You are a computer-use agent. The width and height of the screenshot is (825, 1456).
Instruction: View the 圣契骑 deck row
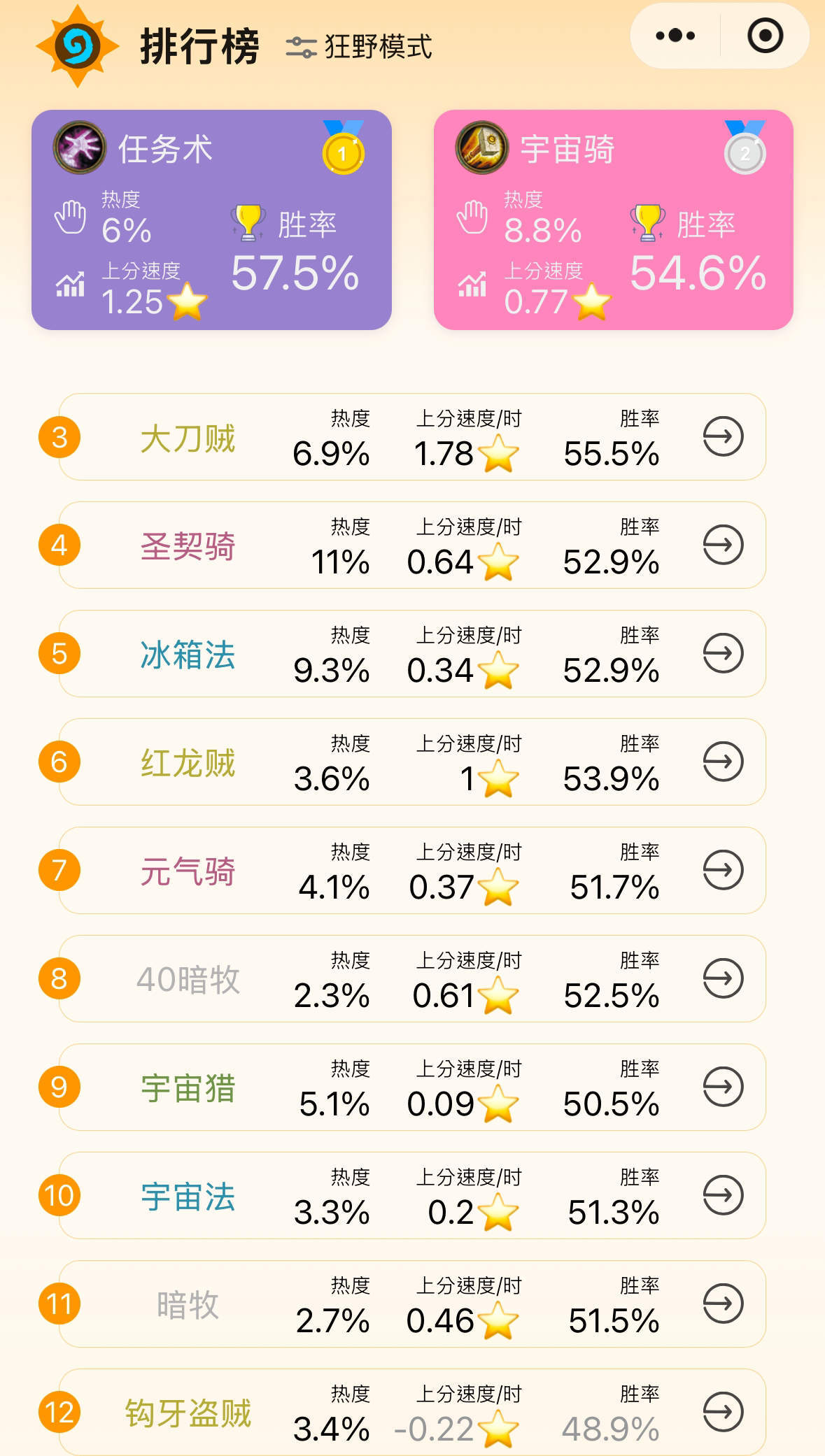click(x=411, y=545)
